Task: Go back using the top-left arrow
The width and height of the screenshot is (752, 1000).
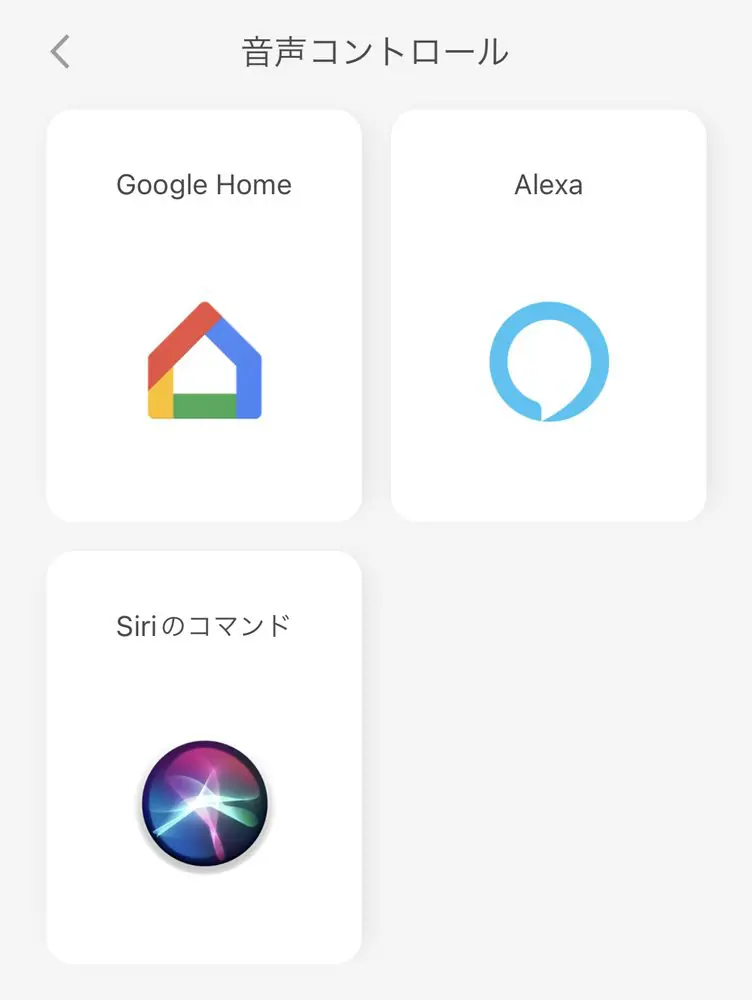Action: [x=61, y=52]
